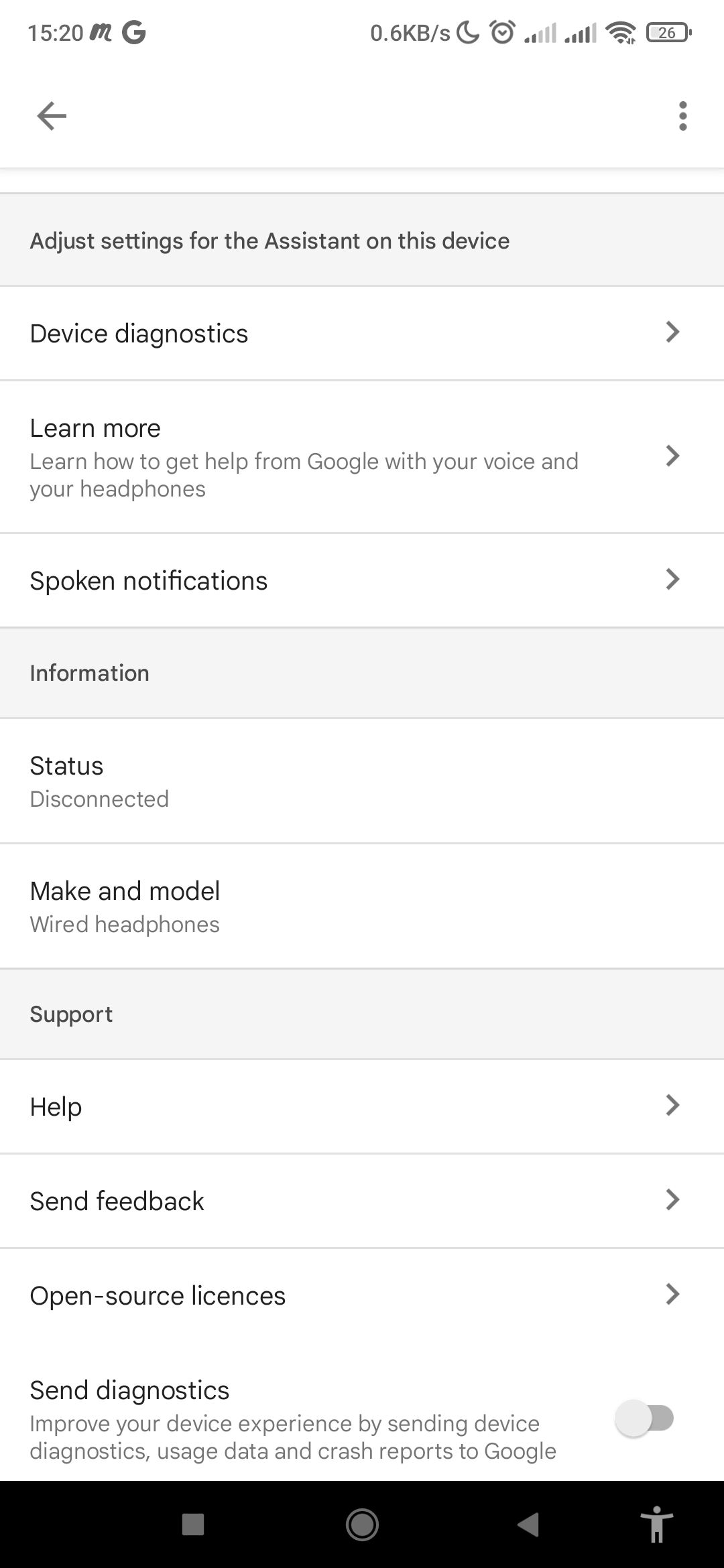The image size is (724, 1568).
Task: Open Spoken notifications using the arrow
Action: [x=674, y=579]
